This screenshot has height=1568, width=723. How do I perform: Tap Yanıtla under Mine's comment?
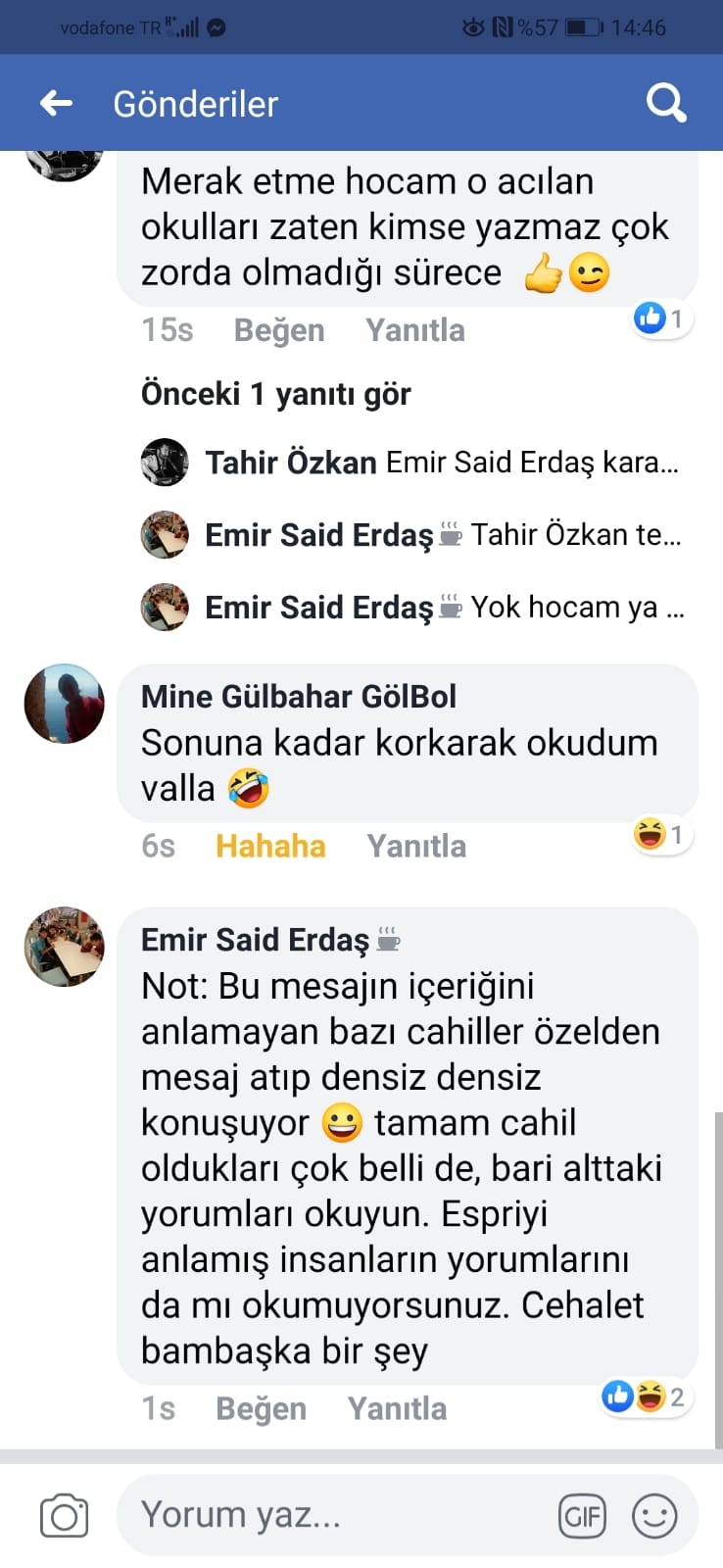415,845
